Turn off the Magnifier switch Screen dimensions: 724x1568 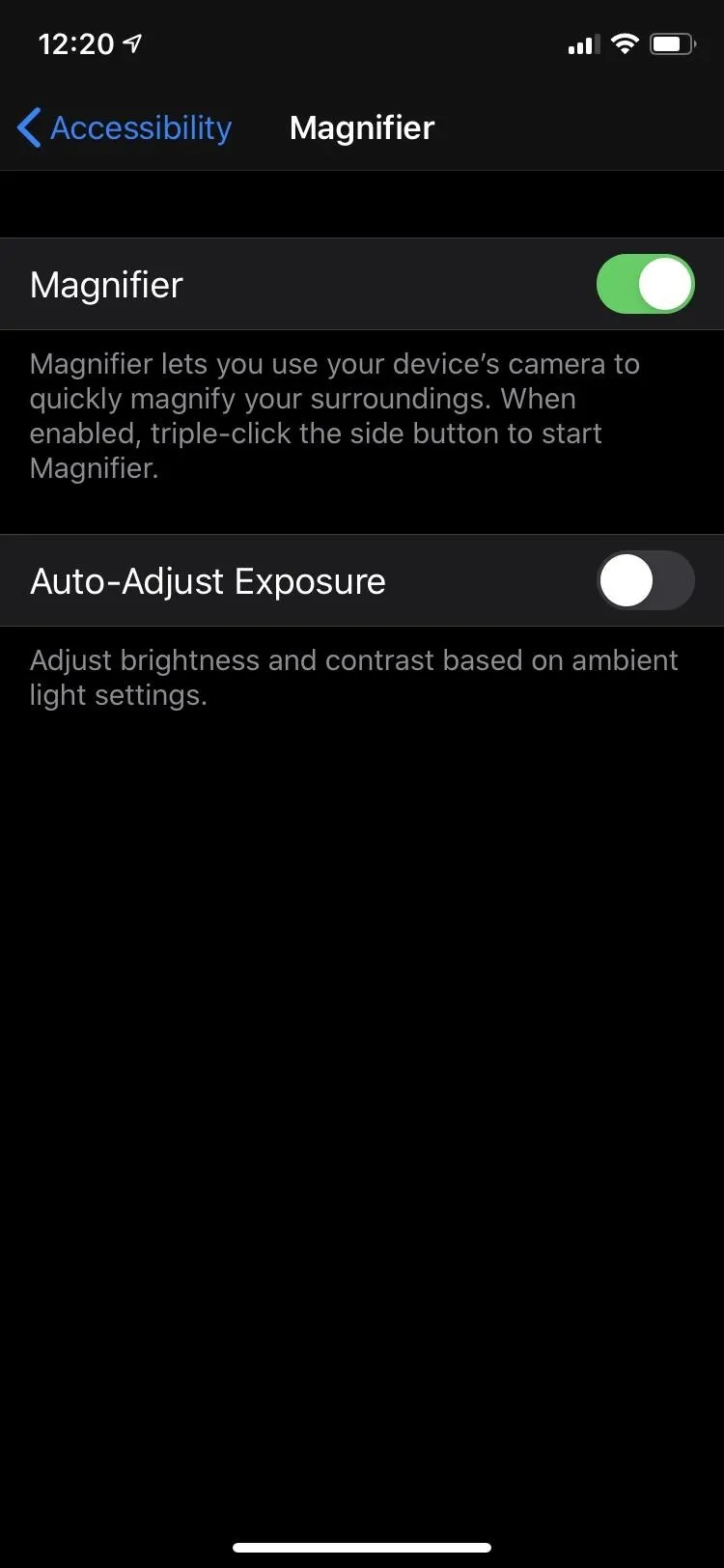pyautogui.click(x=645, y=284)
